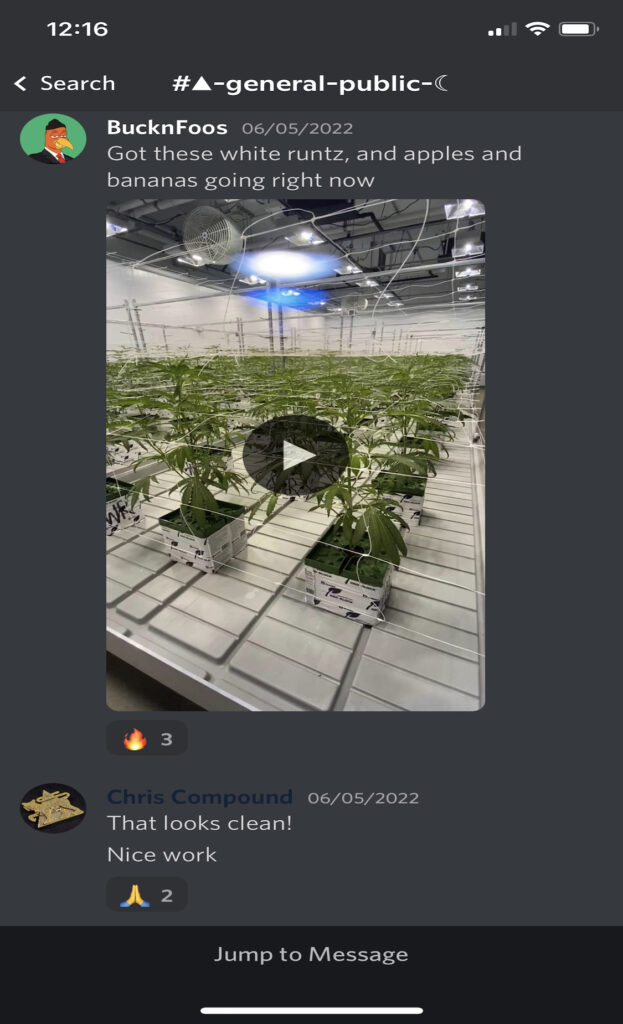Go back to Search

[64, 84]
